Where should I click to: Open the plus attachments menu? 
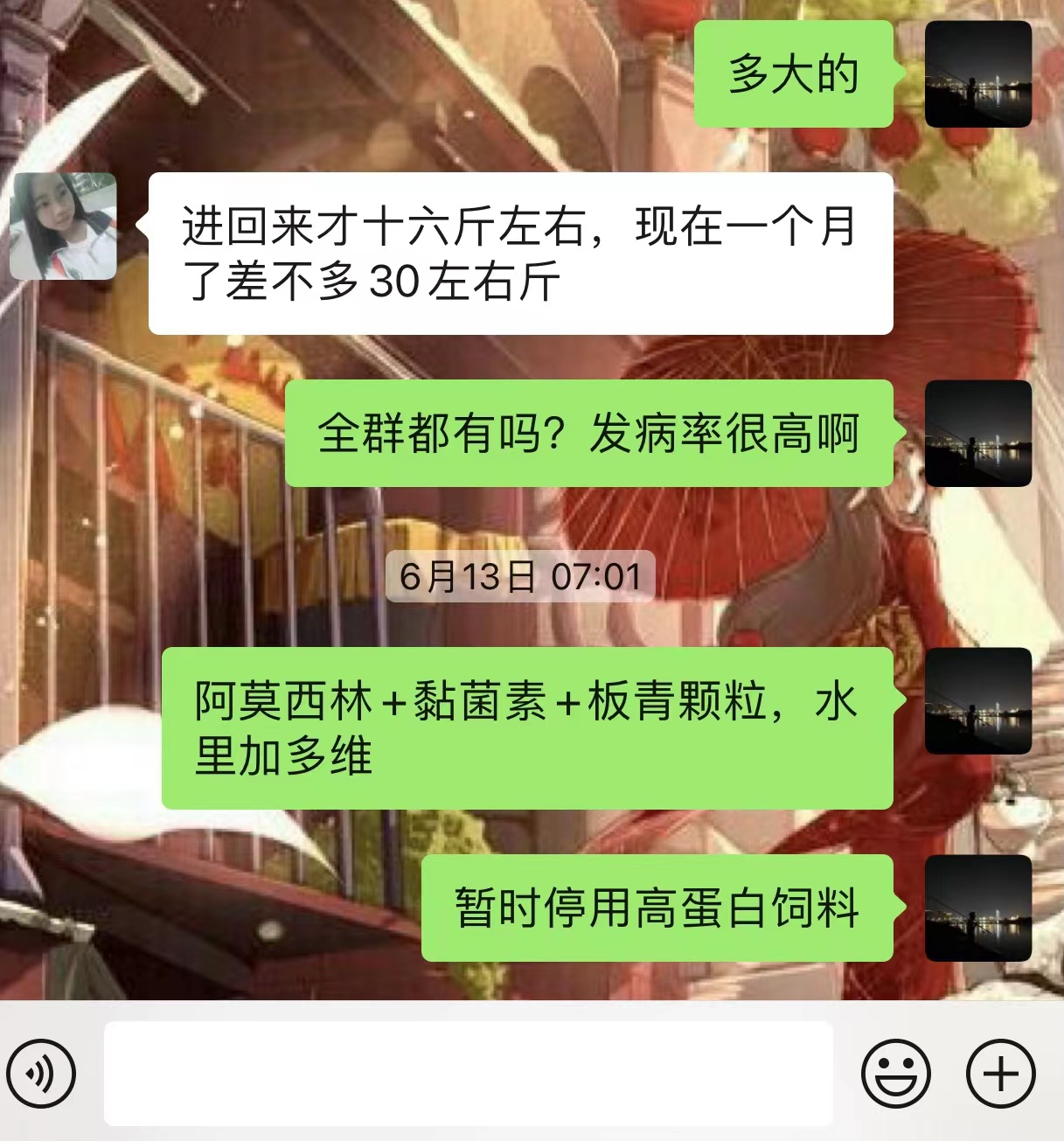point(1001,1073)
